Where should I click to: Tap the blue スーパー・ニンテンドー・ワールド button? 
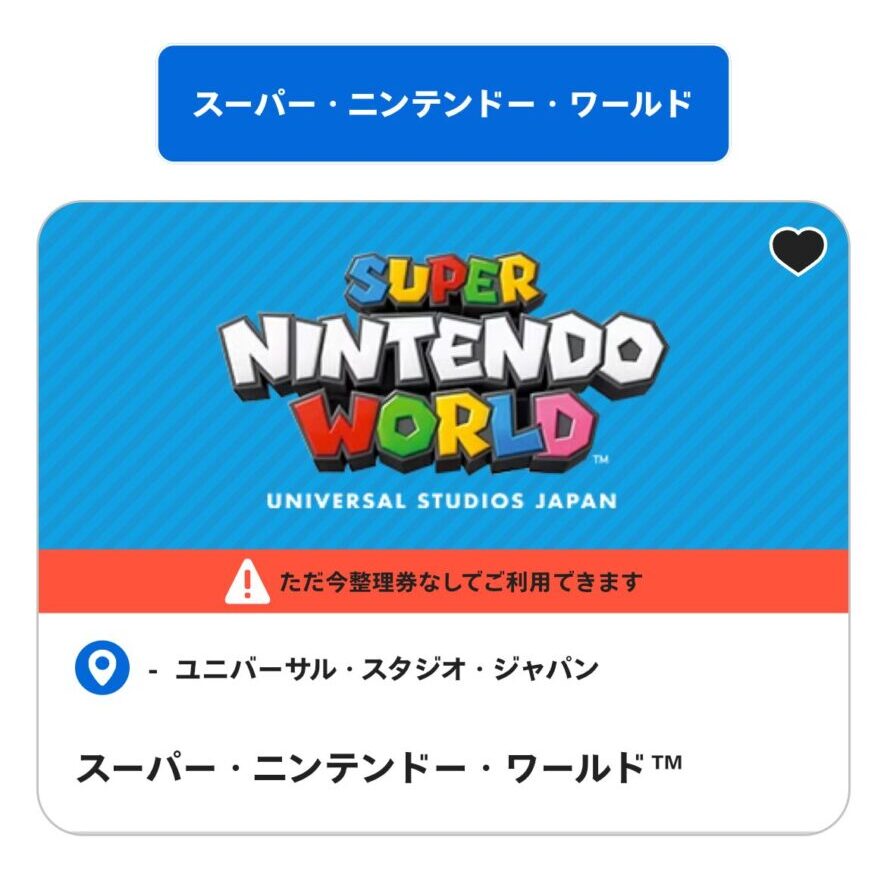[x=443, y=103]
